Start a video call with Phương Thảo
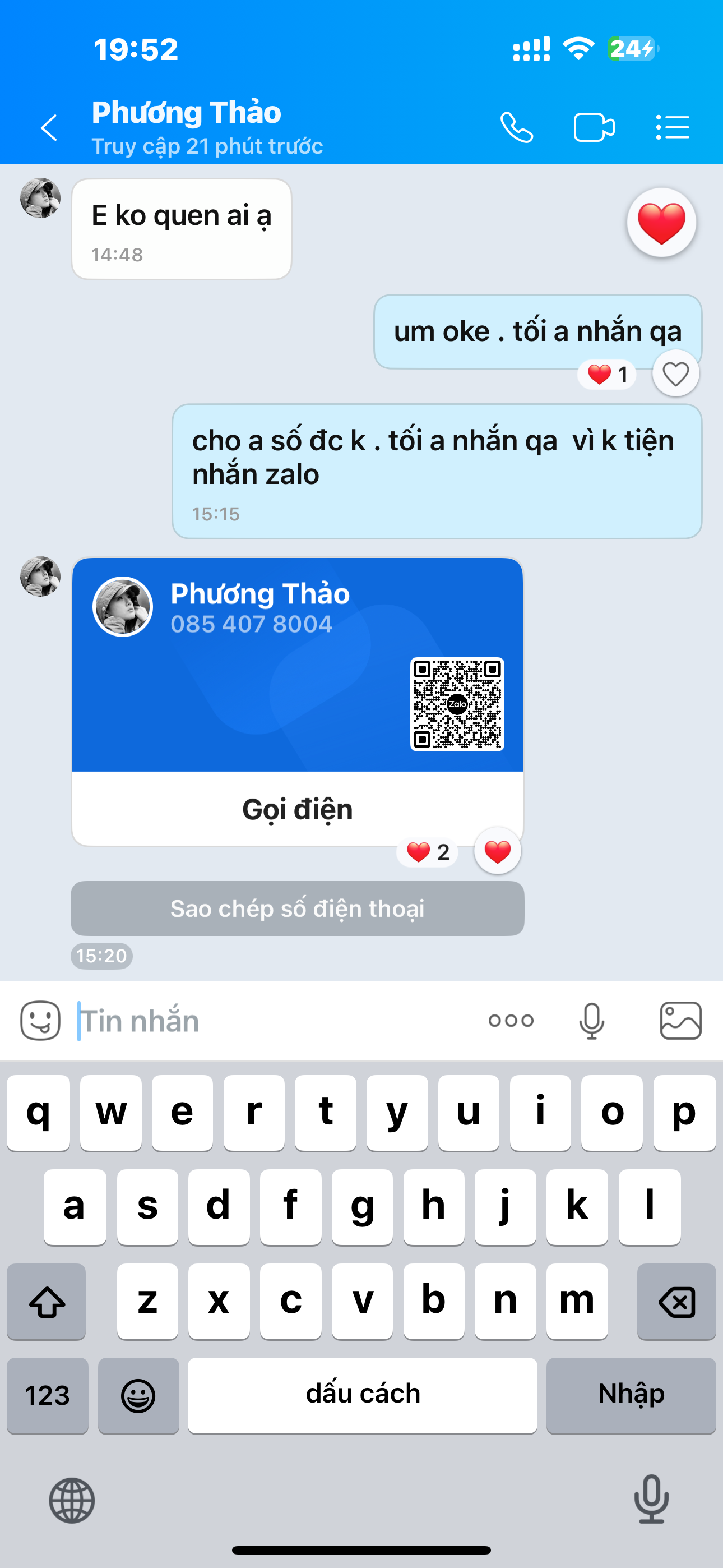This screenshot has width=723, height=1568. point(594,128)
